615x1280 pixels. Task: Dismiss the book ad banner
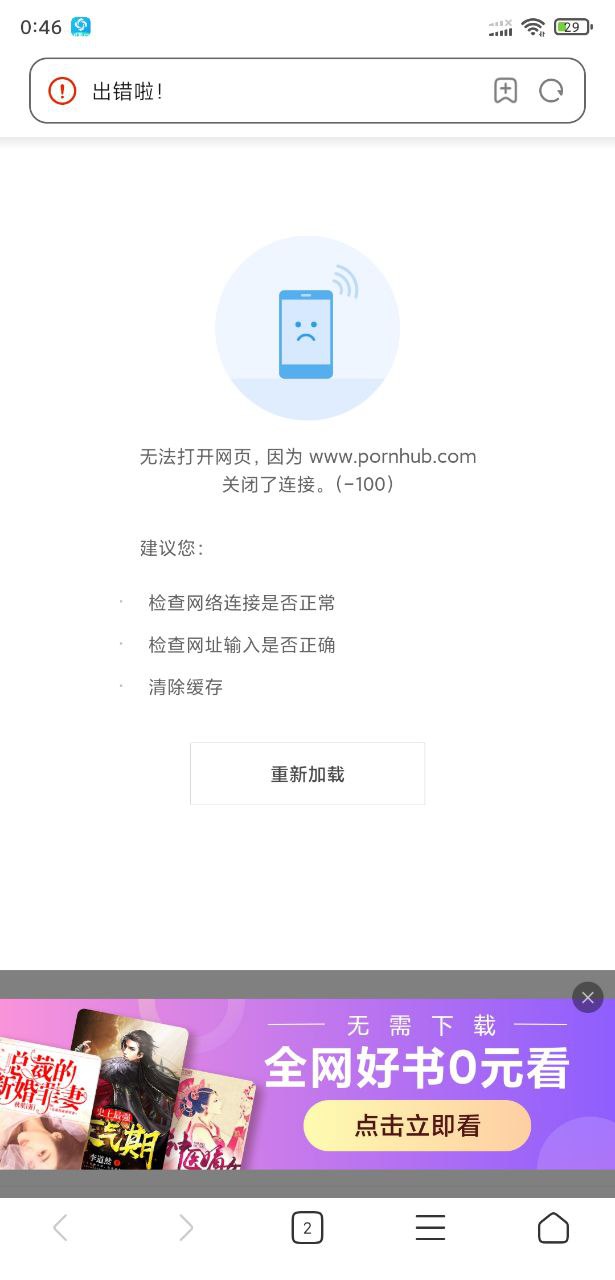coord(587,997)
